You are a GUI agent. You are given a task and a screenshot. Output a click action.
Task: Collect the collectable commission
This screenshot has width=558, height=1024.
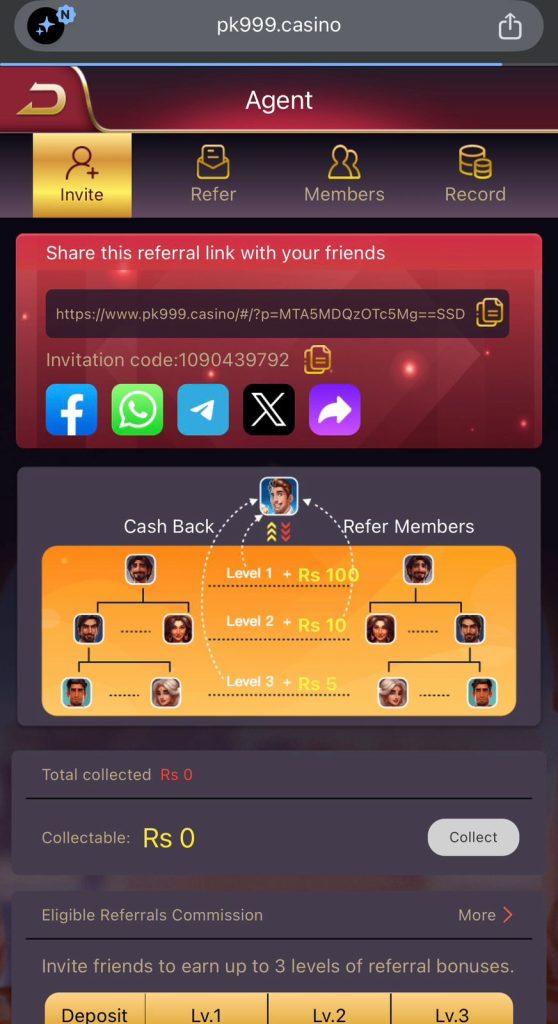tap(473, 837)
